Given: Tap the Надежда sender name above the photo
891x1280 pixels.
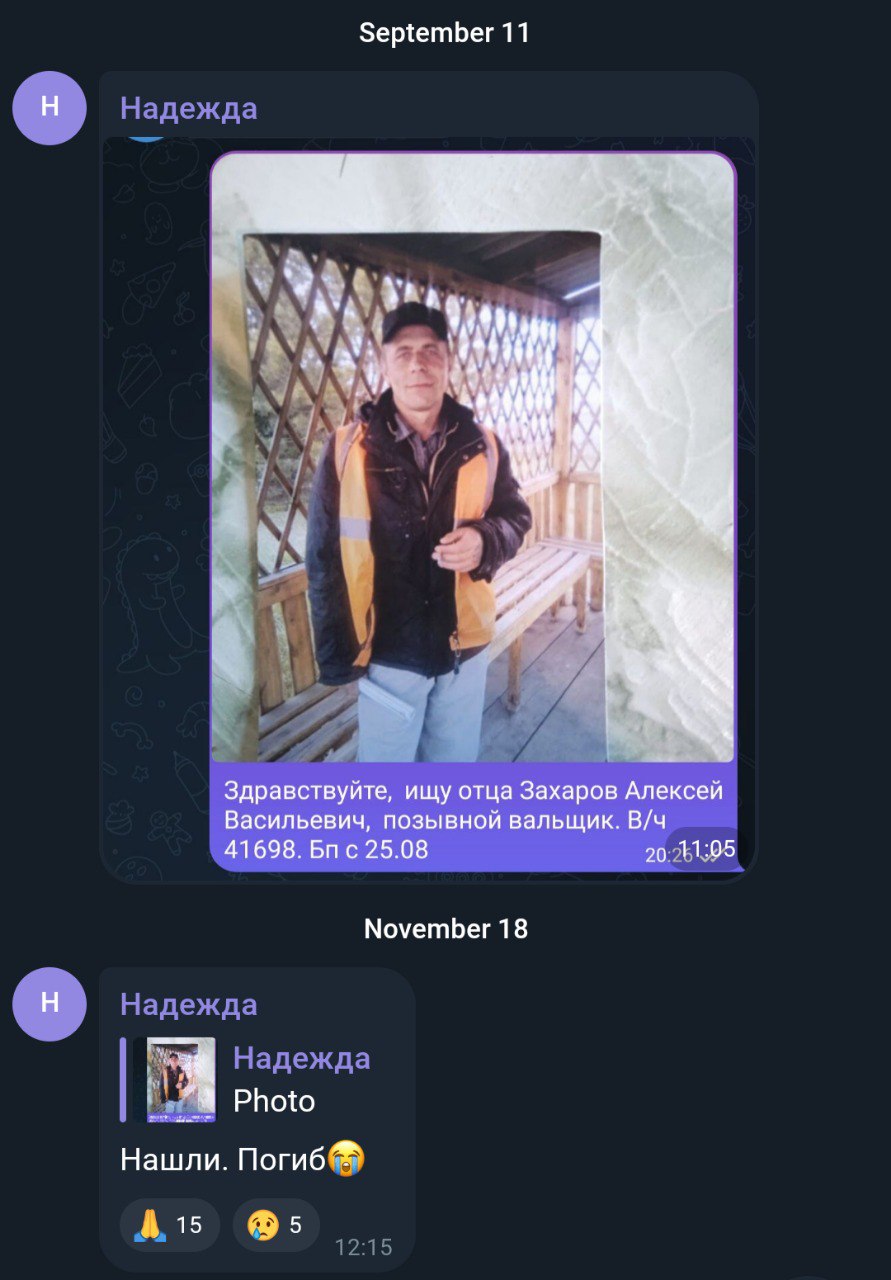Looking at the screenshot, I should tap(188, 108).
